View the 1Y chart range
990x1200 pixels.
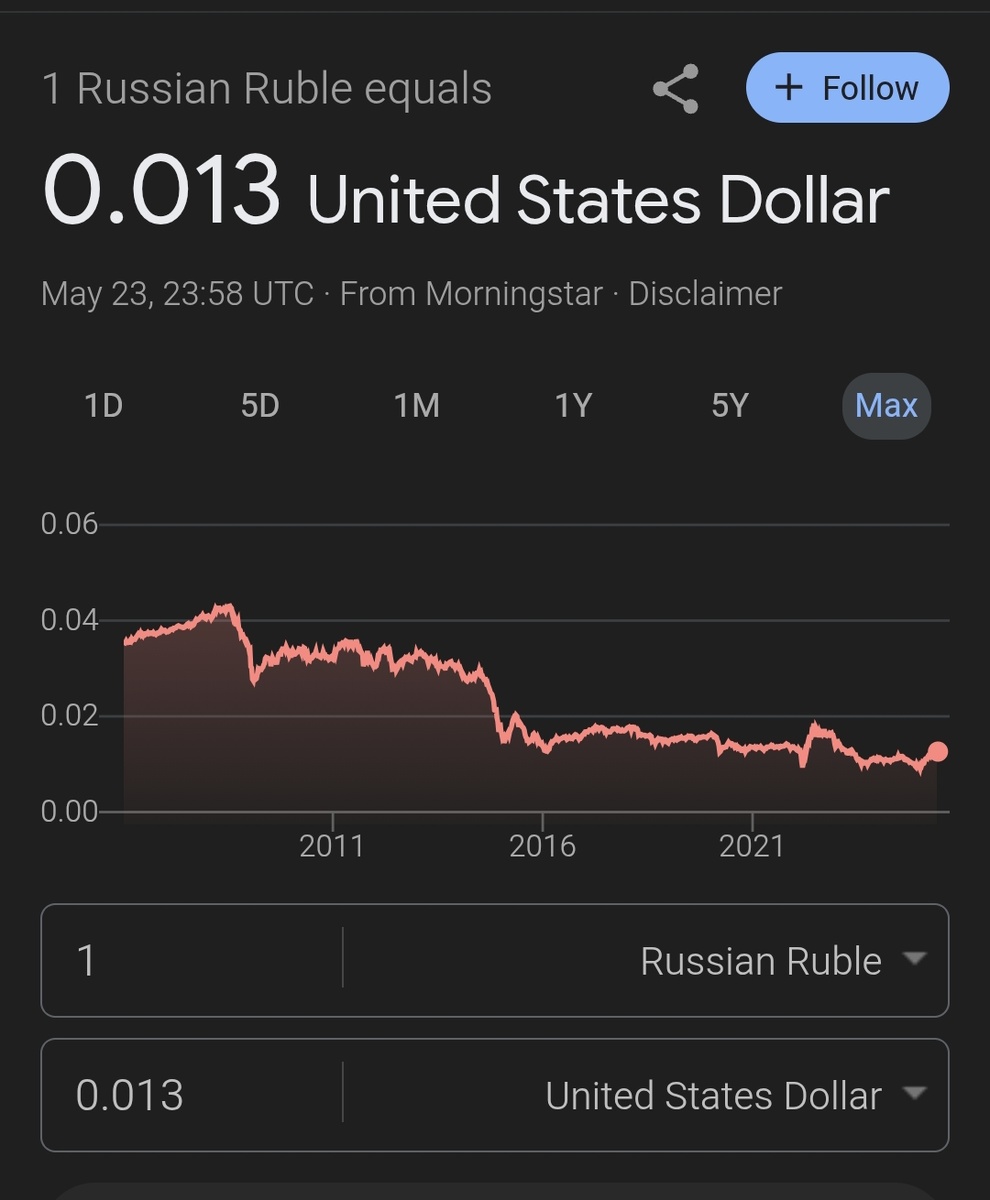point(573,406)
